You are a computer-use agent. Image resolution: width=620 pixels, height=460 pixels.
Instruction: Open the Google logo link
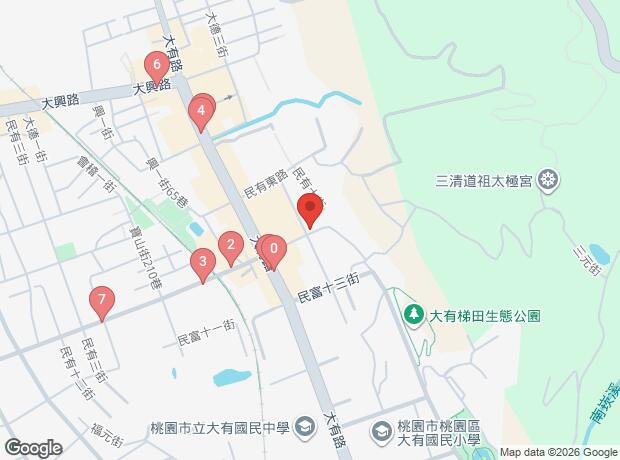click(x=33, y=448)
